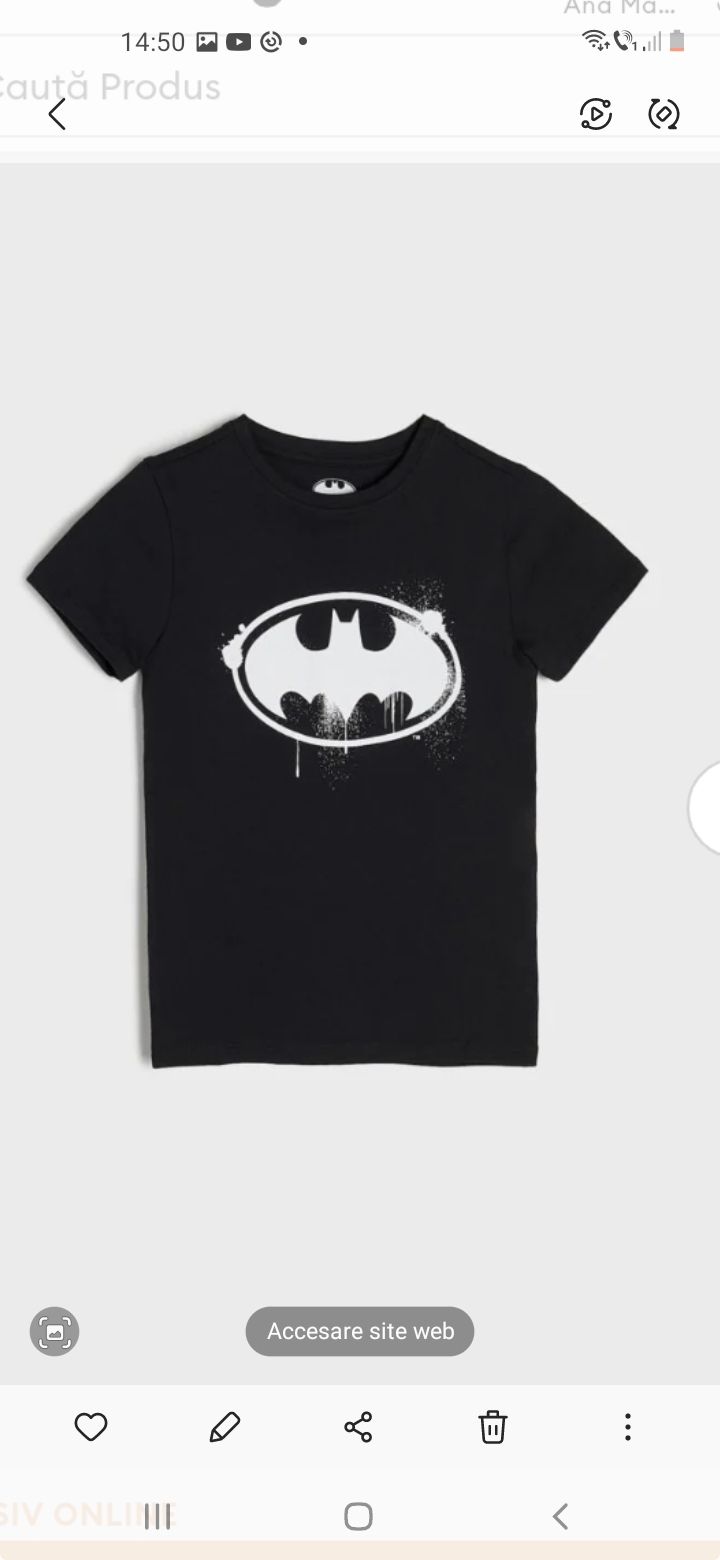Tap the rotate icon in the top bar

point(664,114)
